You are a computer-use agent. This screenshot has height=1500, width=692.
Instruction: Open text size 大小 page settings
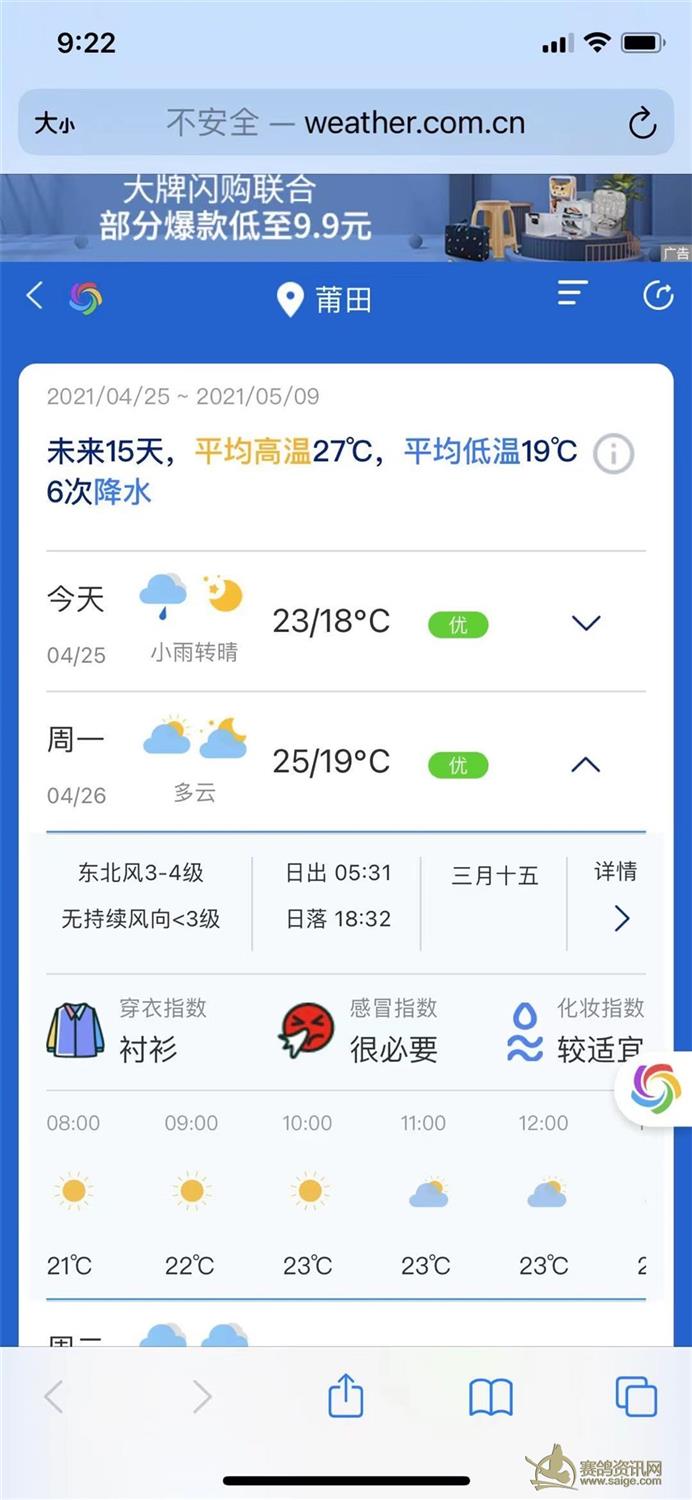coord(55,124)
